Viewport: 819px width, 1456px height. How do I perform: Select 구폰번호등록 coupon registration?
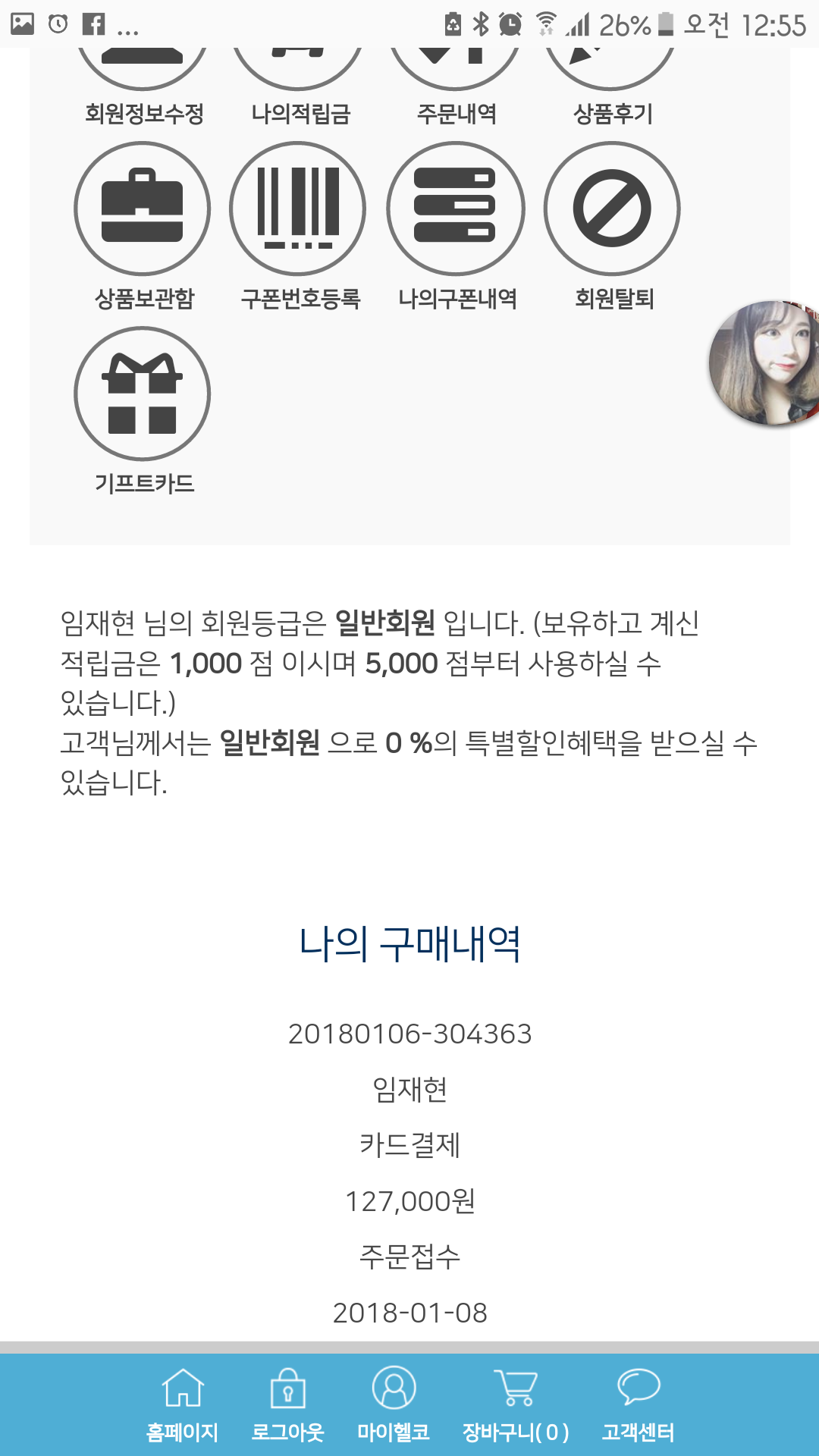pyautogui.click(x=299, y=227)
